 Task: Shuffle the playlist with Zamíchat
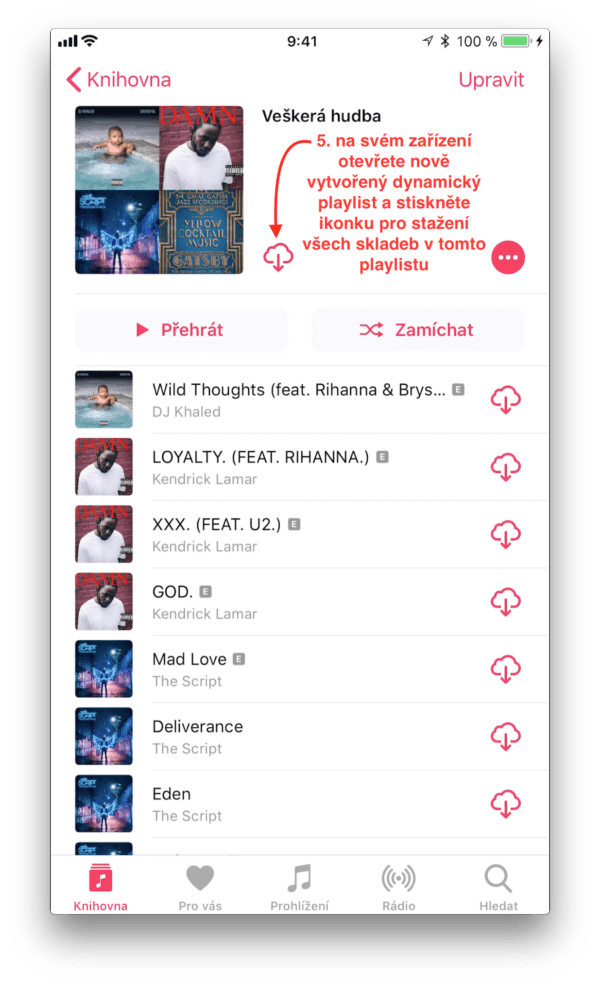418,330
